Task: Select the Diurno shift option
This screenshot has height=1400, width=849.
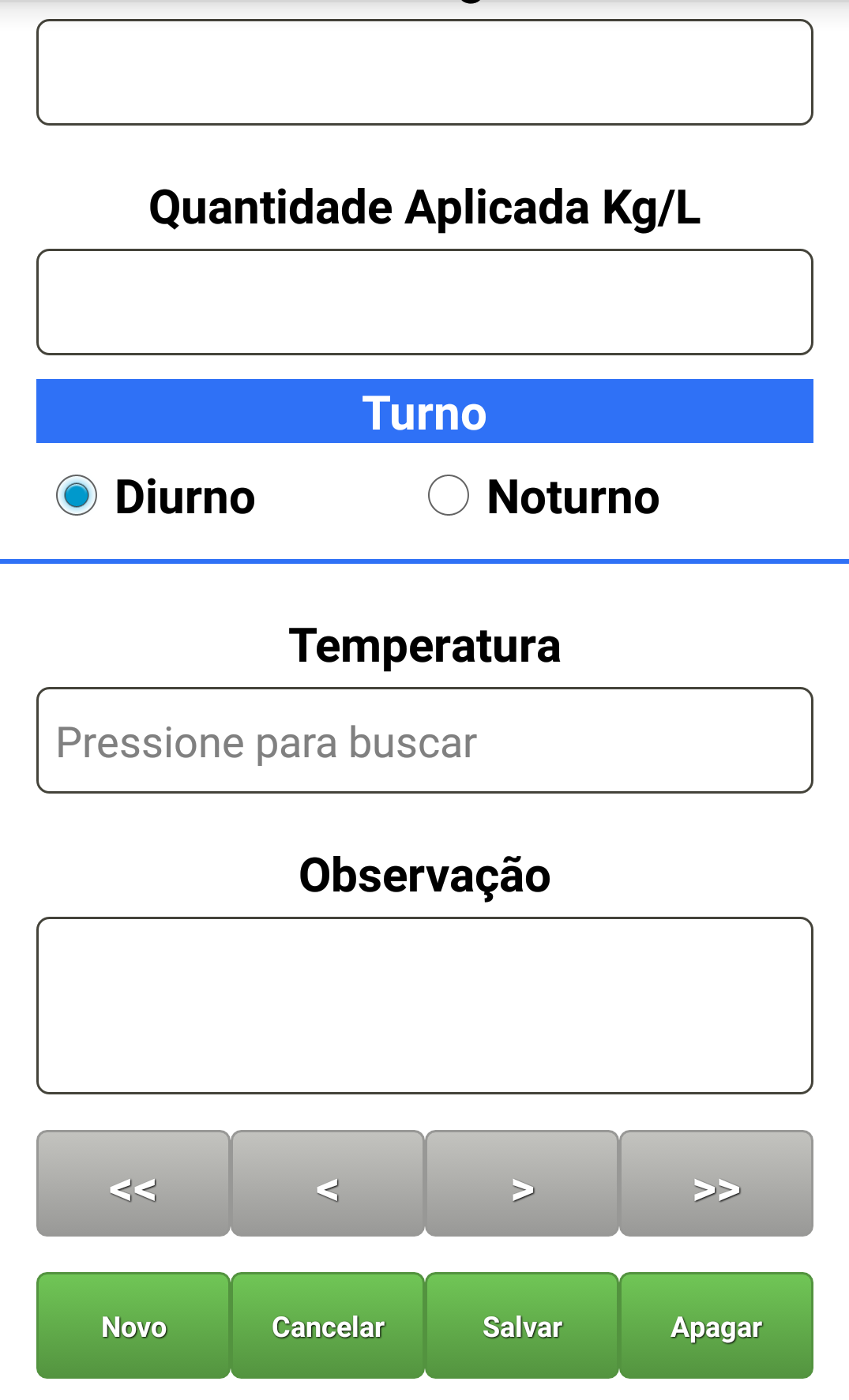Action: point(77,496)
